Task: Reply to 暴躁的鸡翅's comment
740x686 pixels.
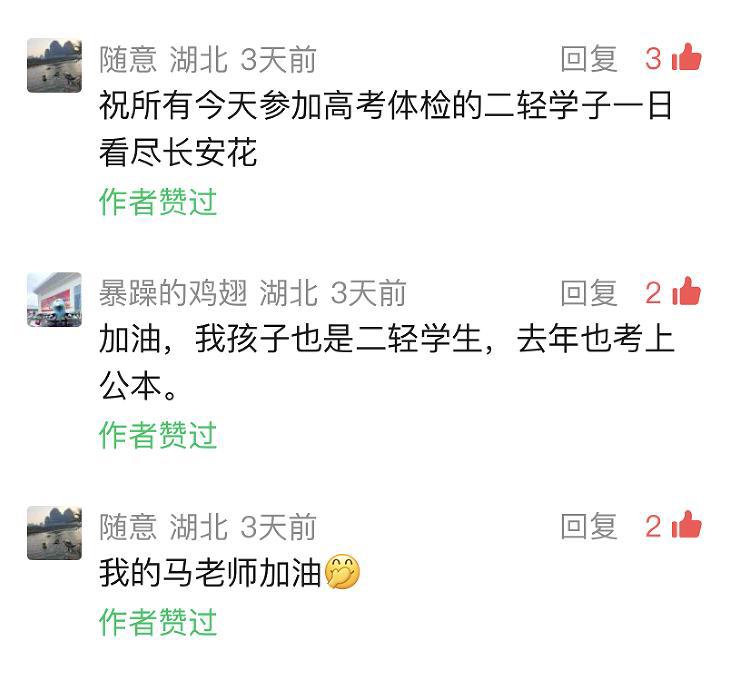Action: click(589, 293)
